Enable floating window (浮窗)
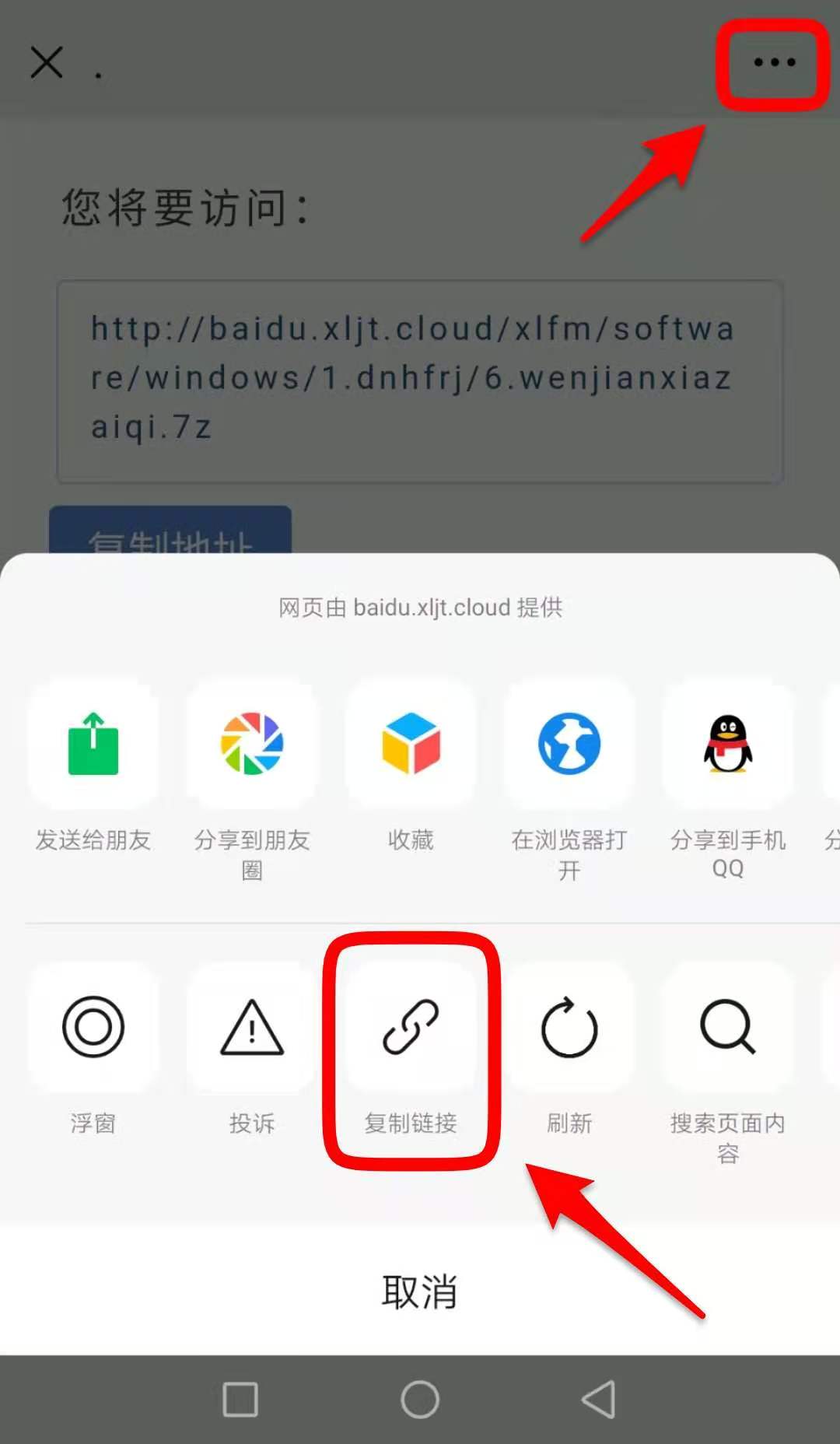The image size is (840, 1444). tap(93, 1028)
